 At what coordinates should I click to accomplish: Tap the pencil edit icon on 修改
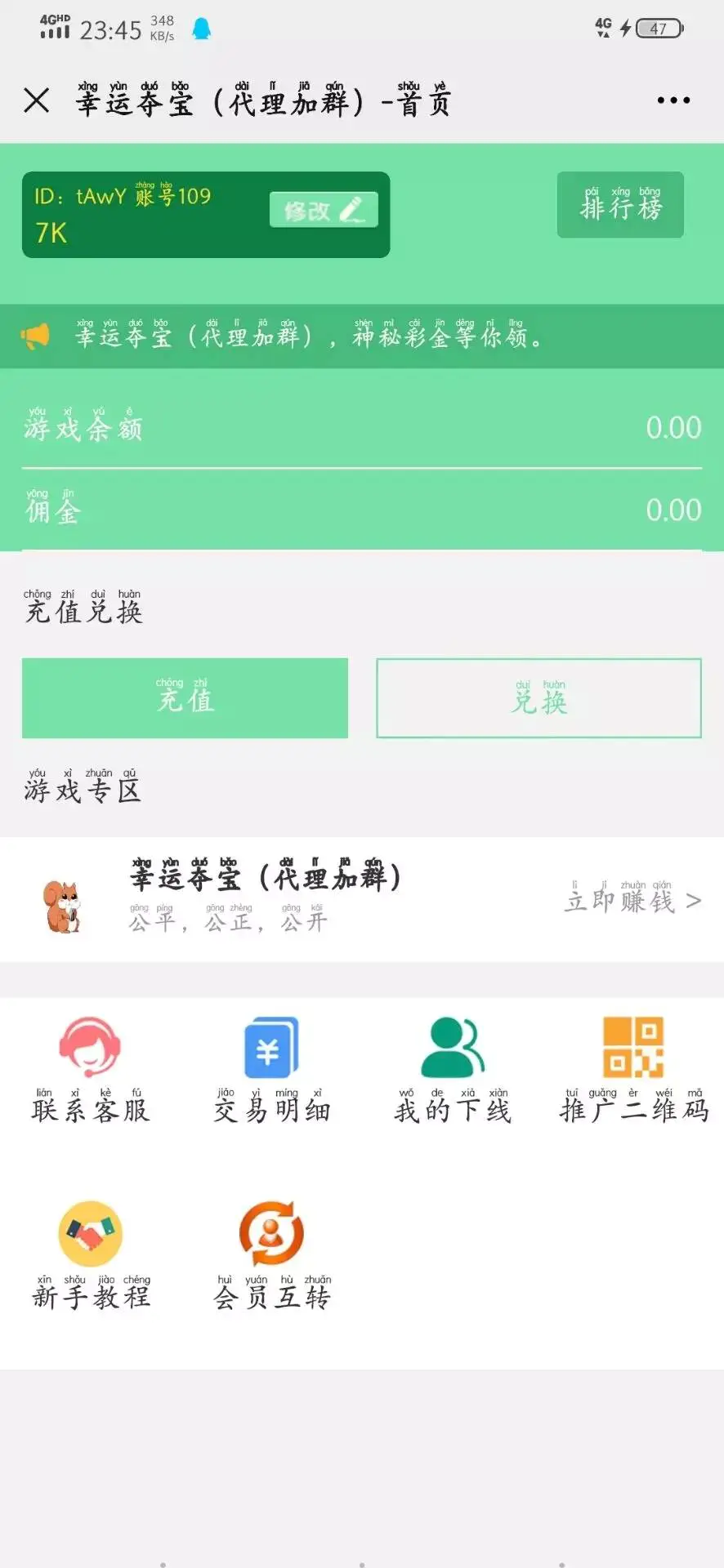coord(353,210)
